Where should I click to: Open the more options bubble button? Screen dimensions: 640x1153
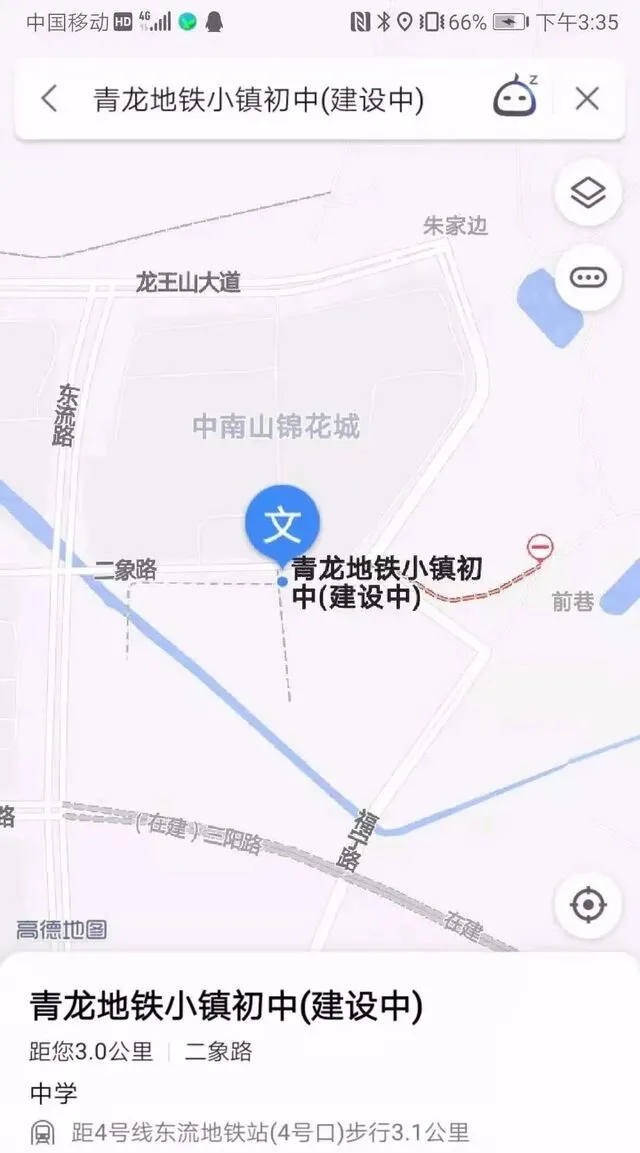point(587,277)
